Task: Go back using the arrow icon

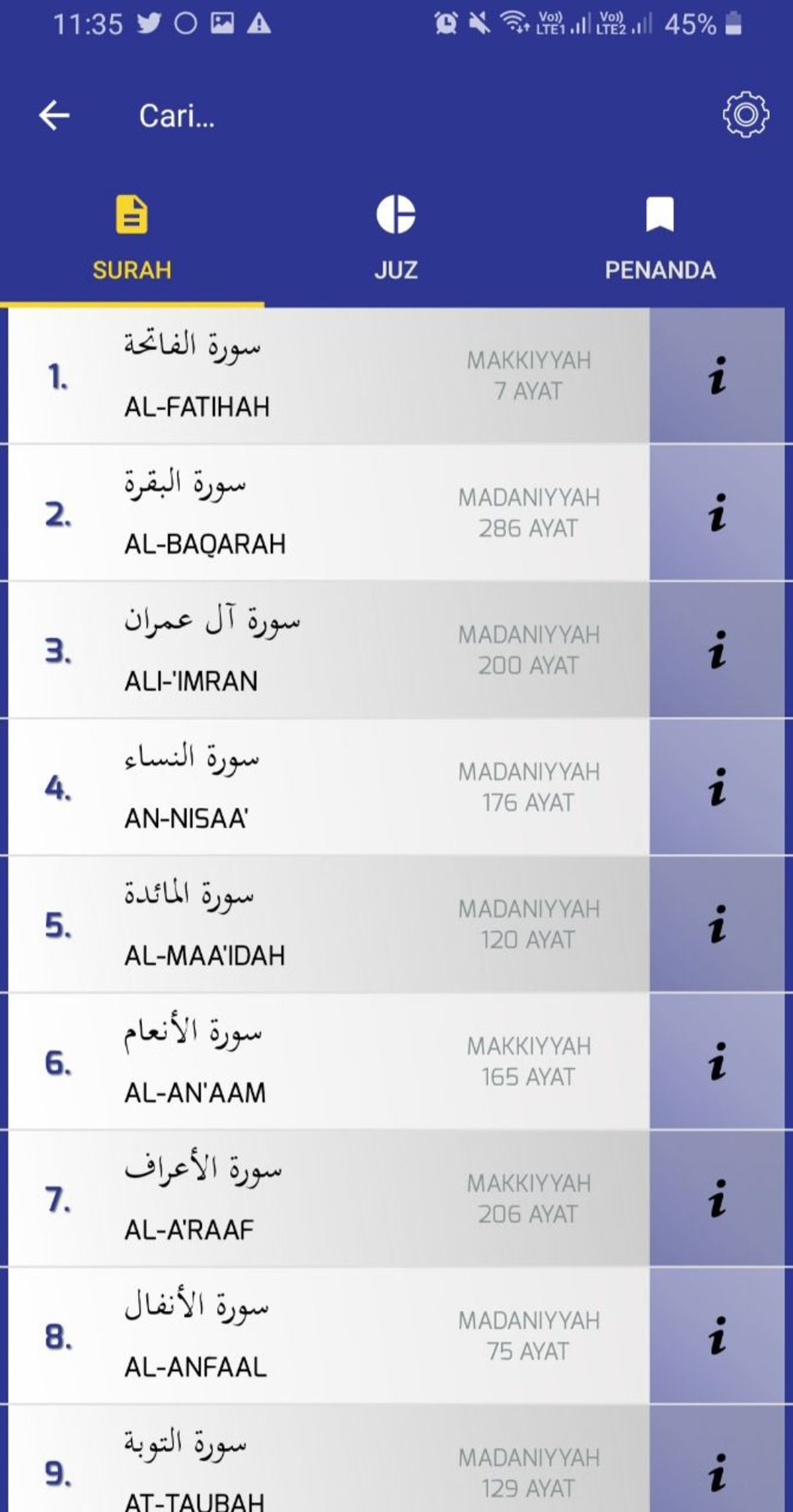Action: (54, 116)
